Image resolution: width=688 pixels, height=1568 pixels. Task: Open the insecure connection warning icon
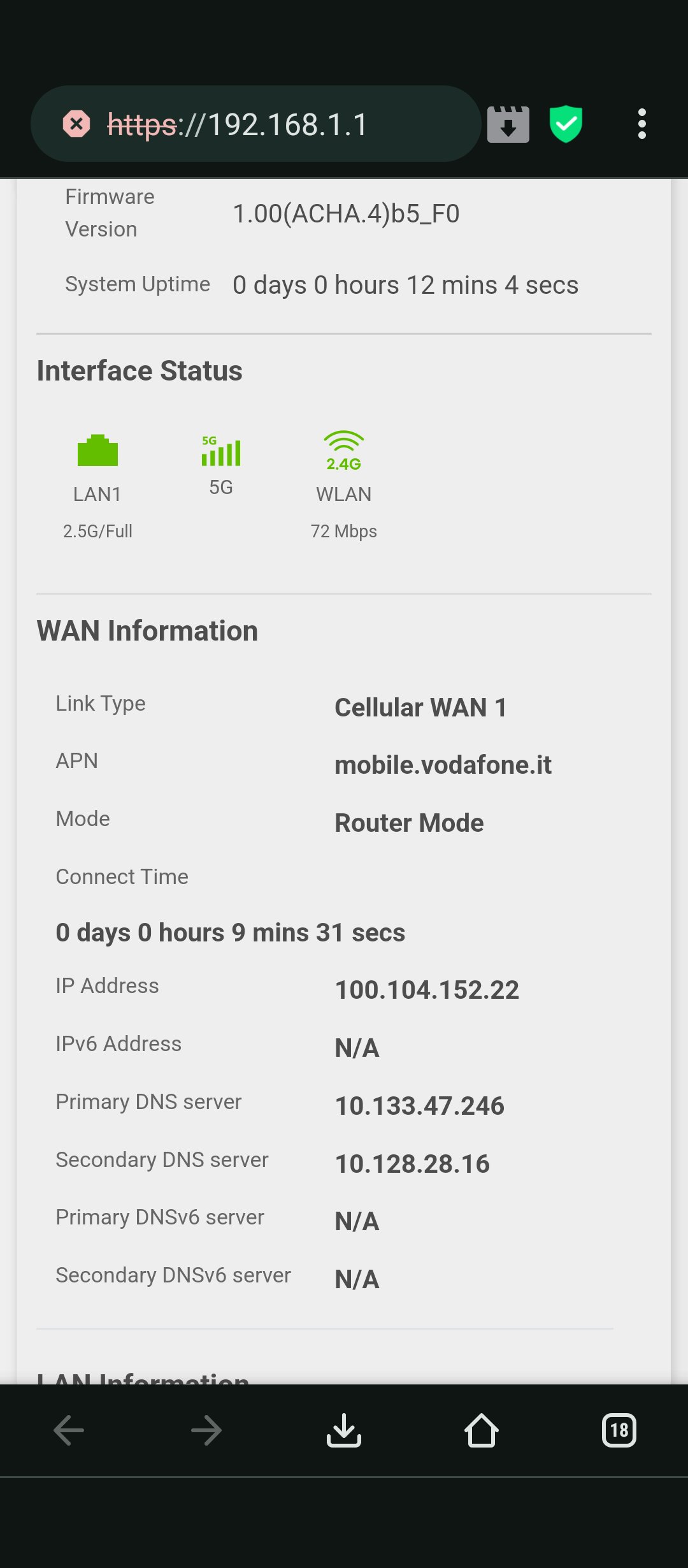click(x=76, y=124)
